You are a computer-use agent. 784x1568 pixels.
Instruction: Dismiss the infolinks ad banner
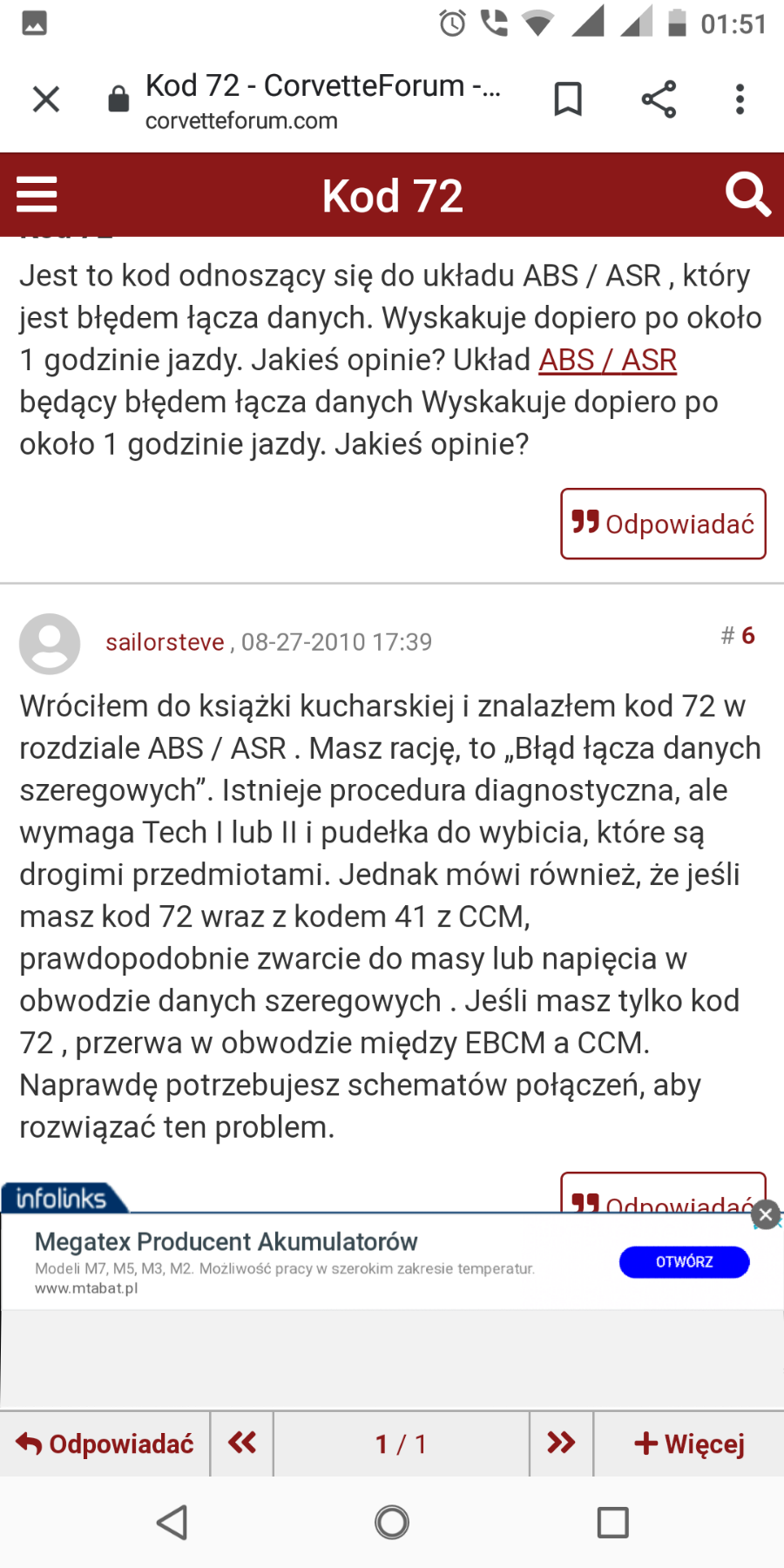(x=766, y=1214)
